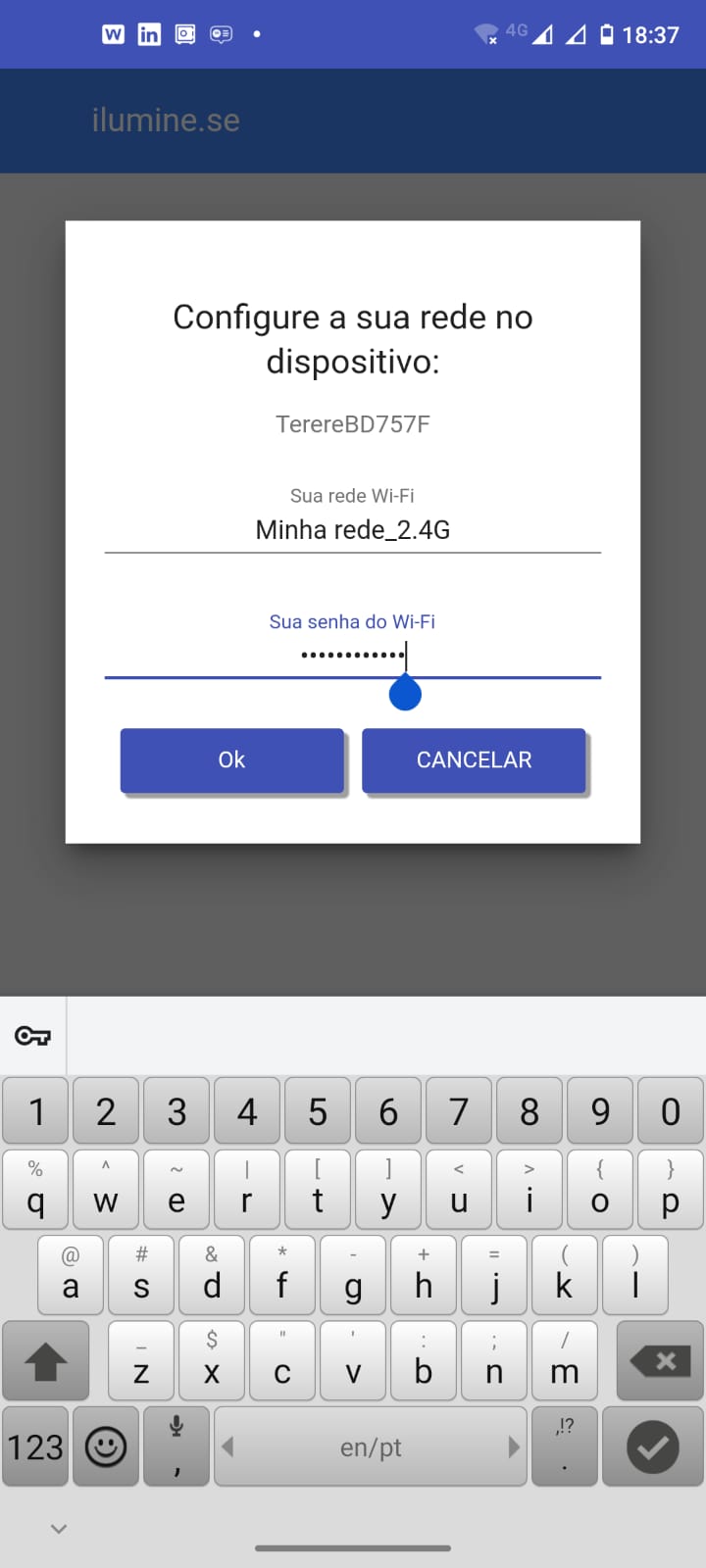Switch to the 123 symbols keyboard
706x1568 pixels.
coord(35,1447)
